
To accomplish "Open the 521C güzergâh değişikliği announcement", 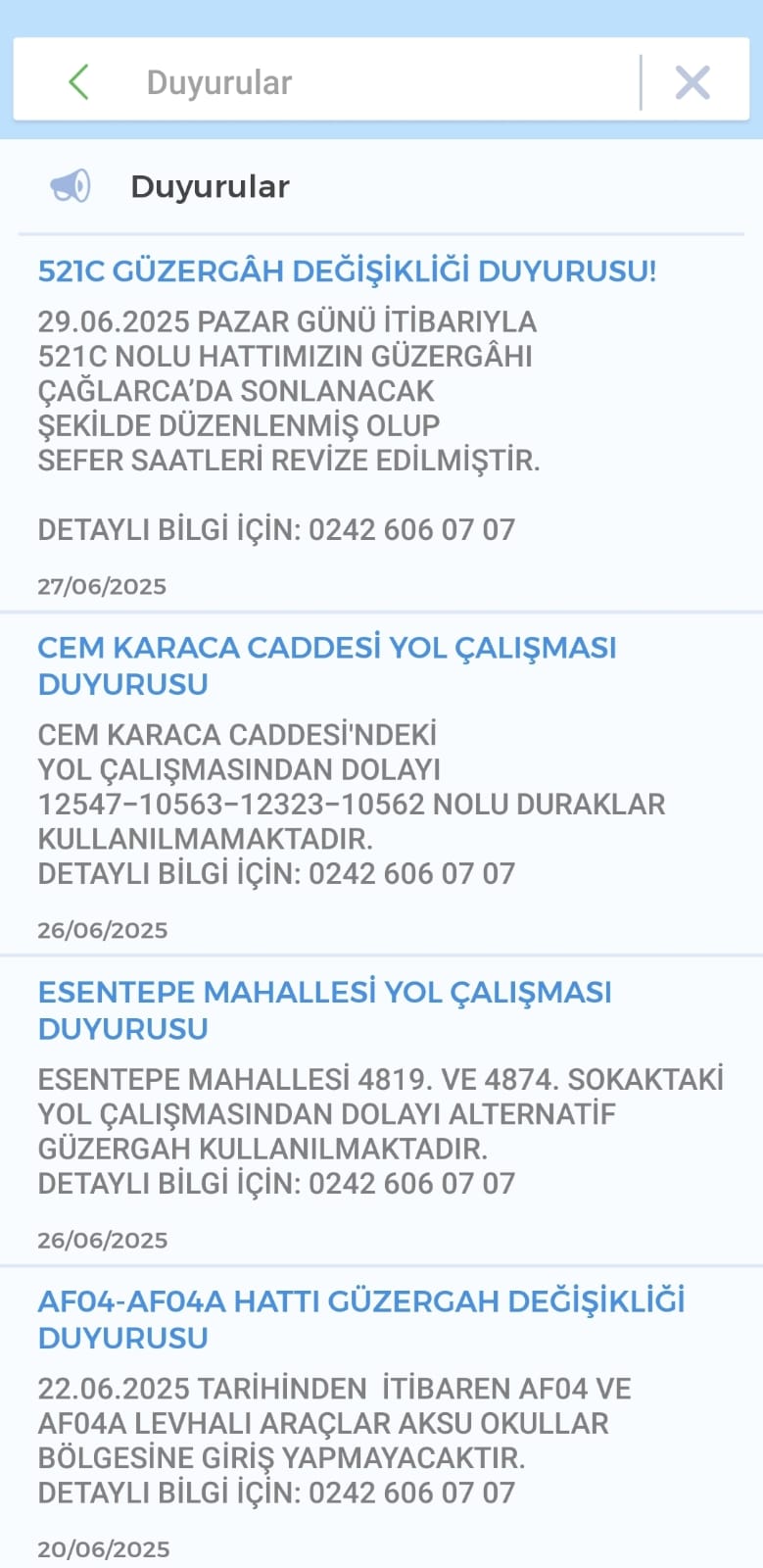I will (x=381, y=424).
